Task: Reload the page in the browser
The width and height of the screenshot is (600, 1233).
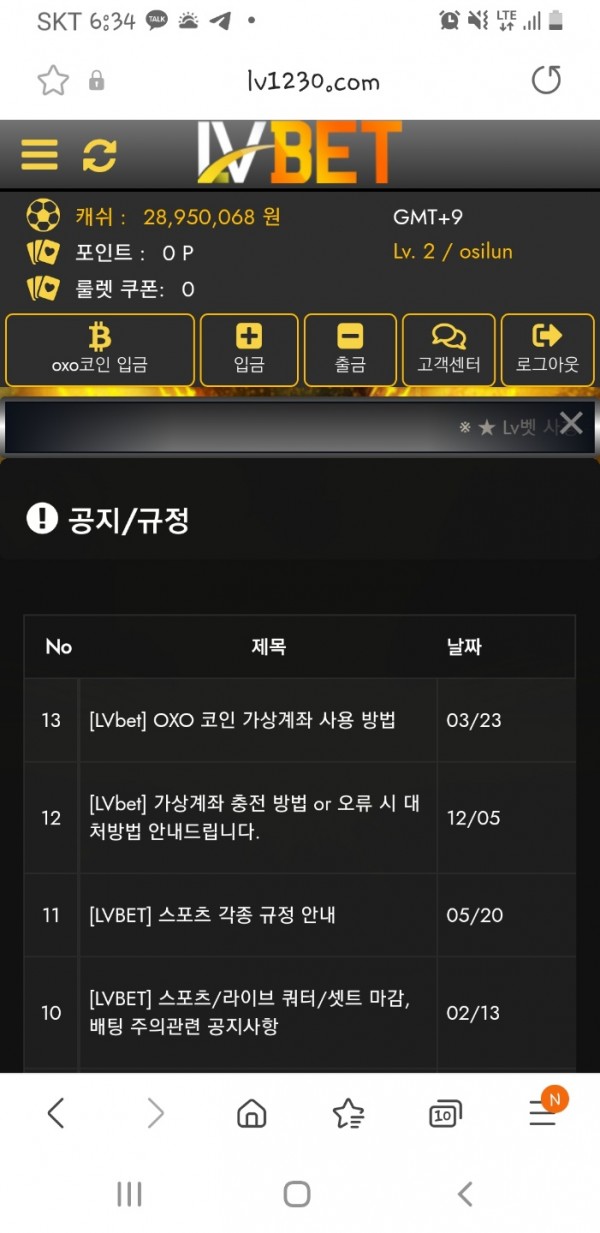Action: coord(546,80)
